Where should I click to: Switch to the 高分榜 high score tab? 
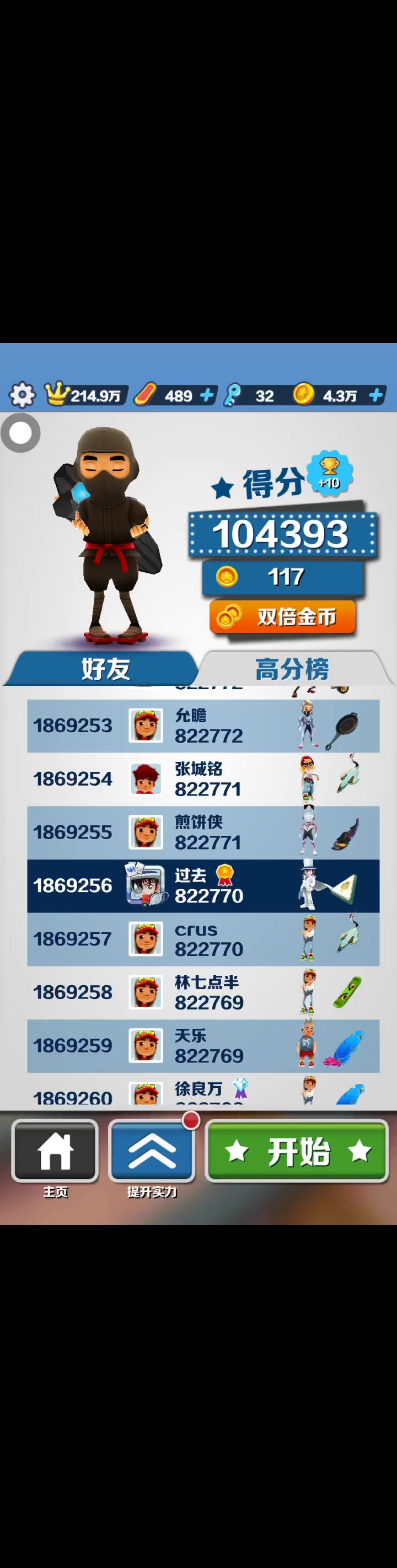[x=293, y=668]
